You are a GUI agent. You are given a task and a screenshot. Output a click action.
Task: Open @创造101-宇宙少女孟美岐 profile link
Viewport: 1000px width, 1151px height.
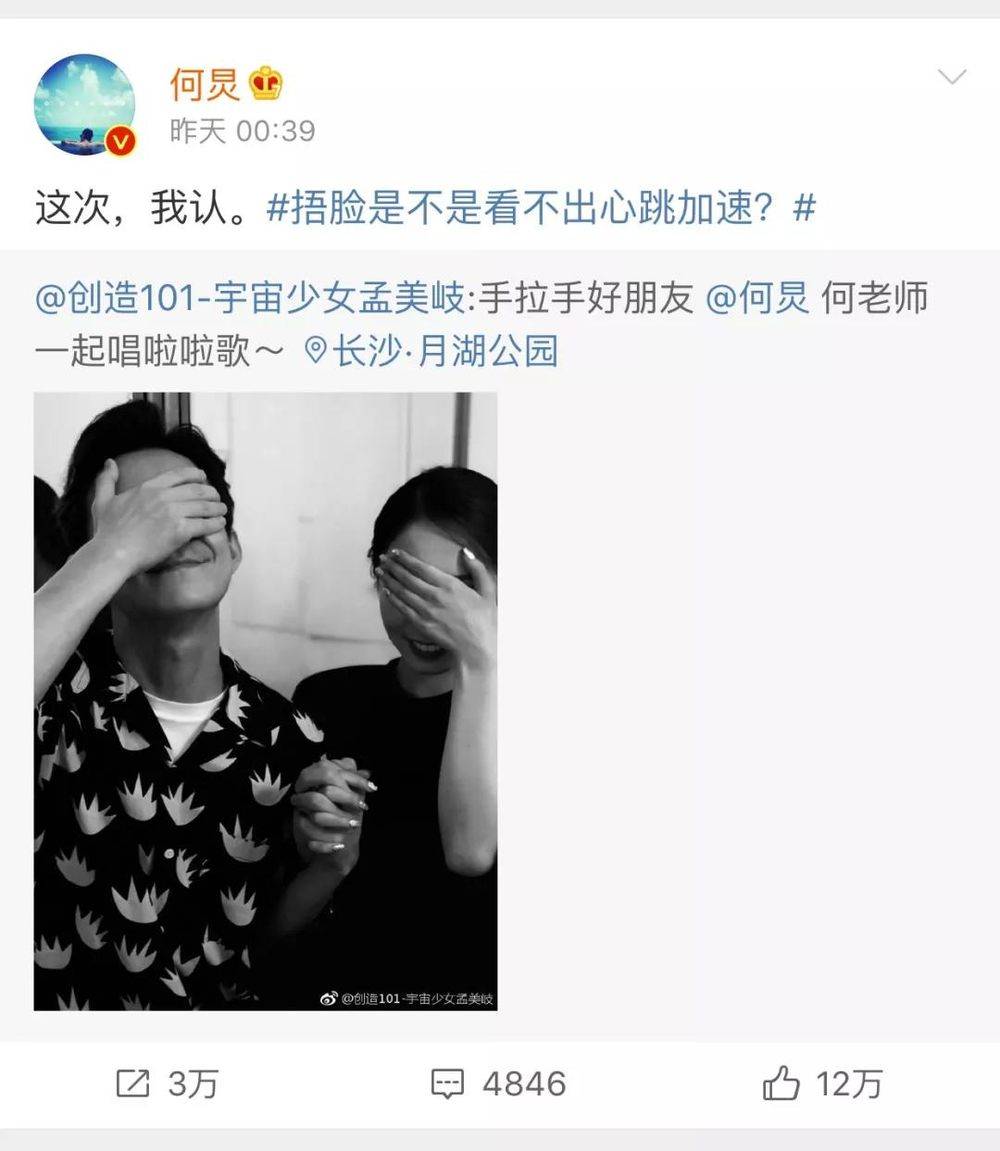coord(250,298)
